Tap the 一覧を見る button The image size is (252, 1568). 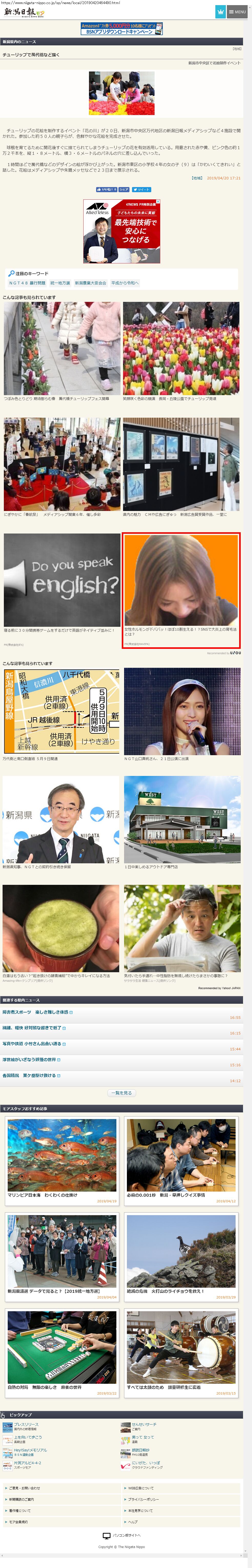[x=122, y=1093]
